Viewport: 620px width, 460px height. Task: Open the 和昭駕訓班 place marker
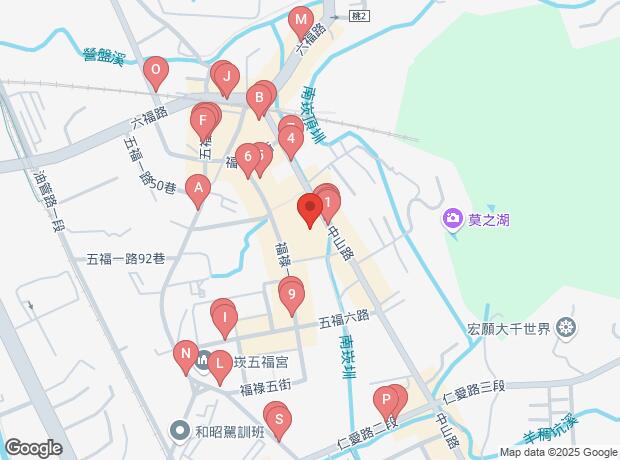(x=179, y=431)
